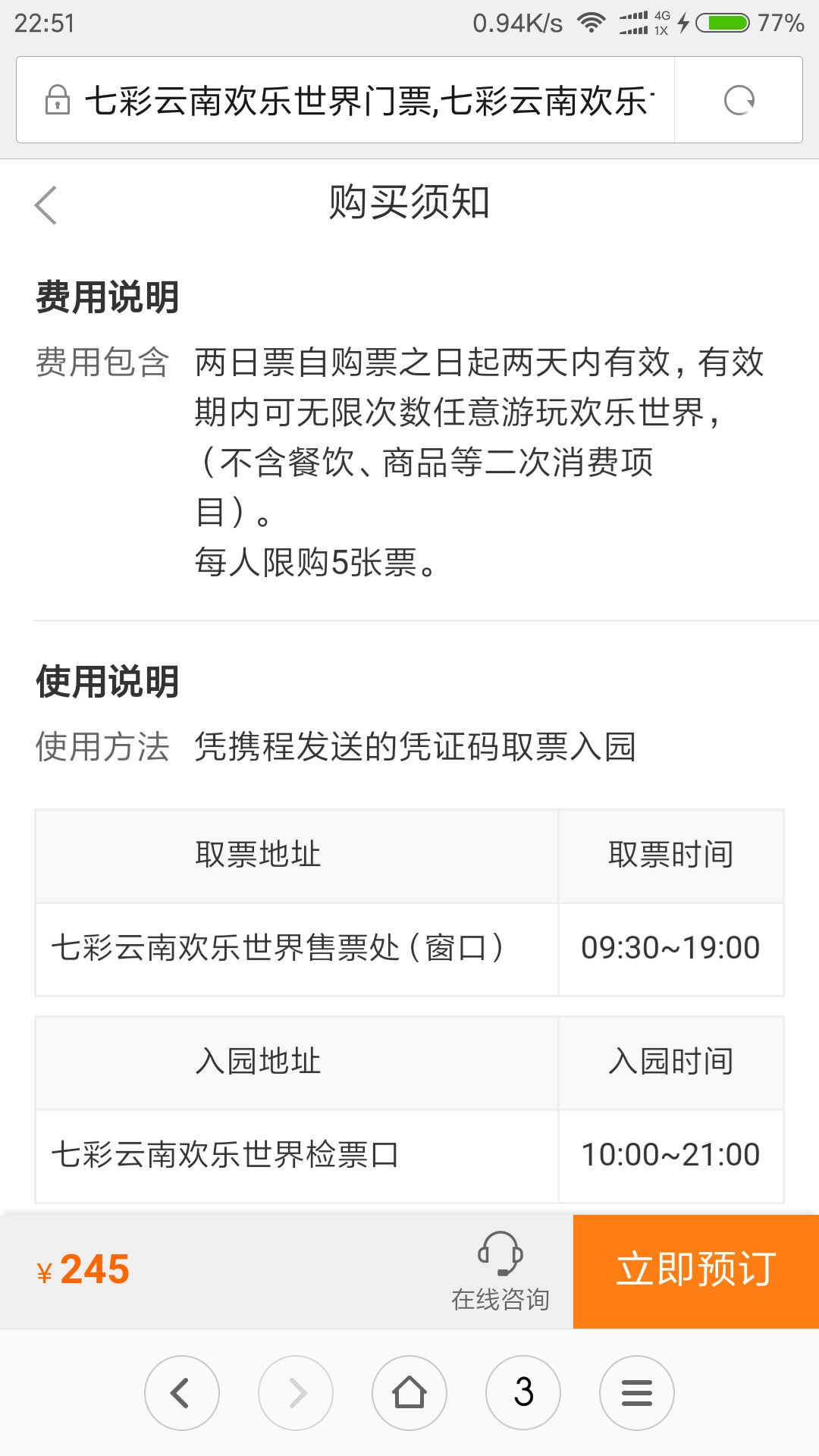Tap the browser URL address bar
The image size is (819, 1456).
tap(346, 100)
